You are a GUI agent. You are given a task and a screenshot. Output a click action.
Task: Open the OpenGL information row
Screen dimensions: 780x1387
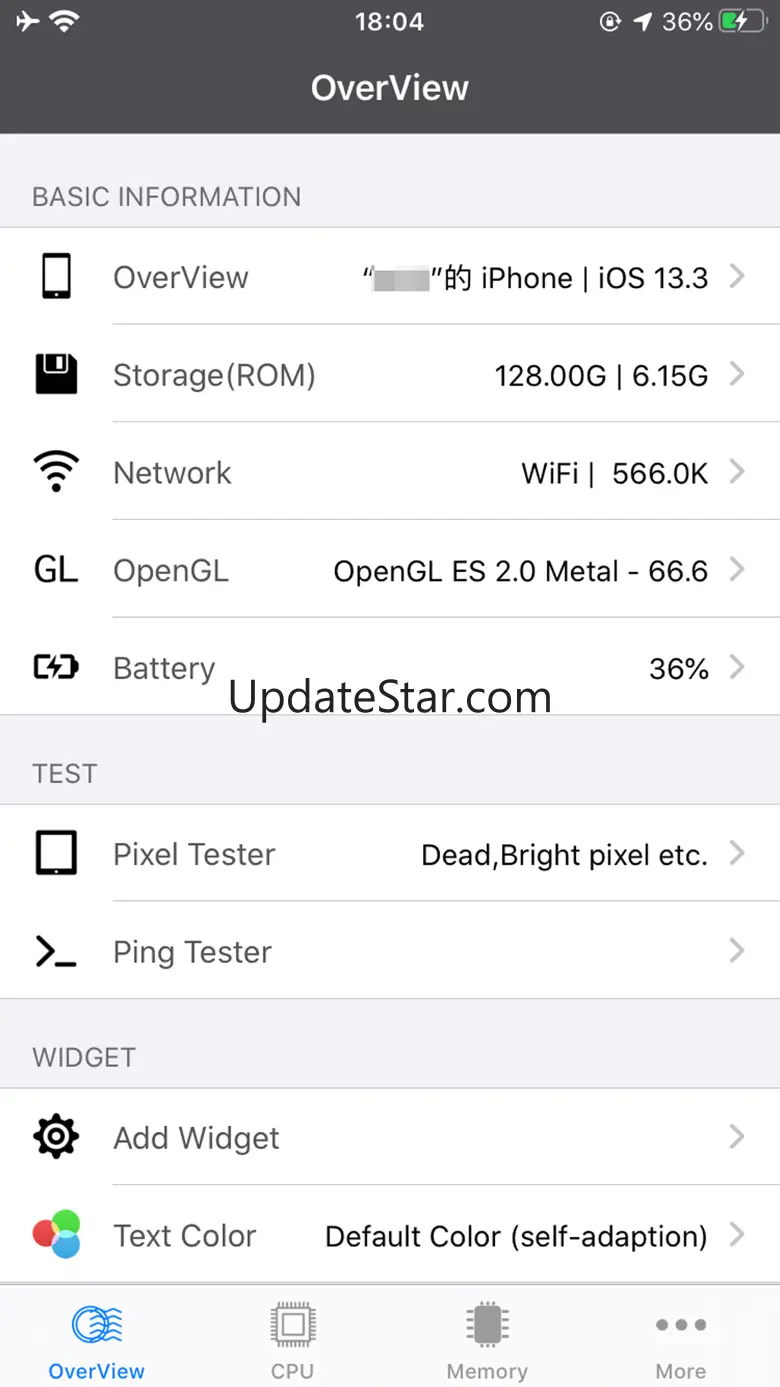click(x=390, y=569)
